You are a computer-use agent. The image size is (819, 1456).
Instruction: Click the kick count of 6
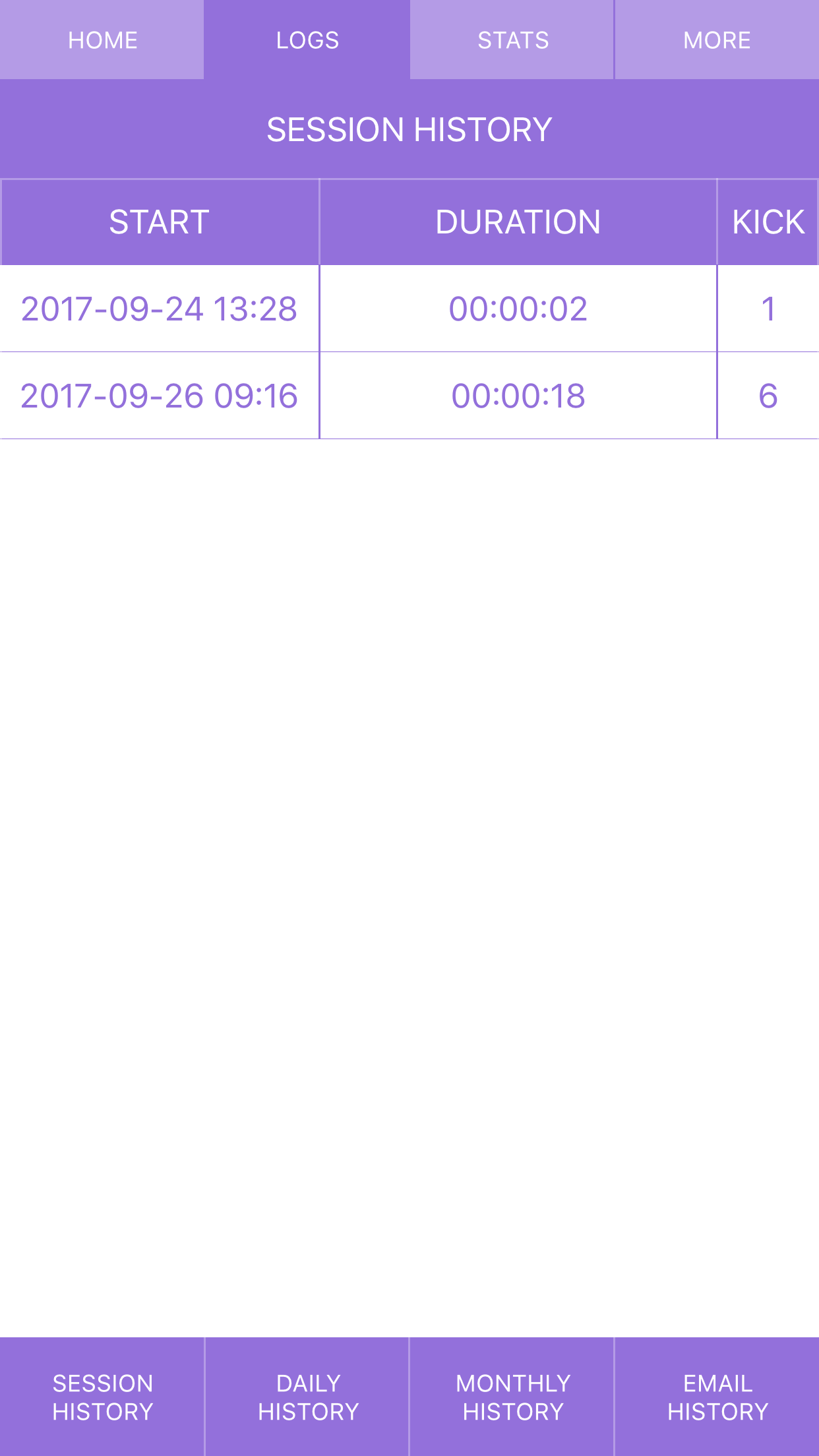pos(768,396)
